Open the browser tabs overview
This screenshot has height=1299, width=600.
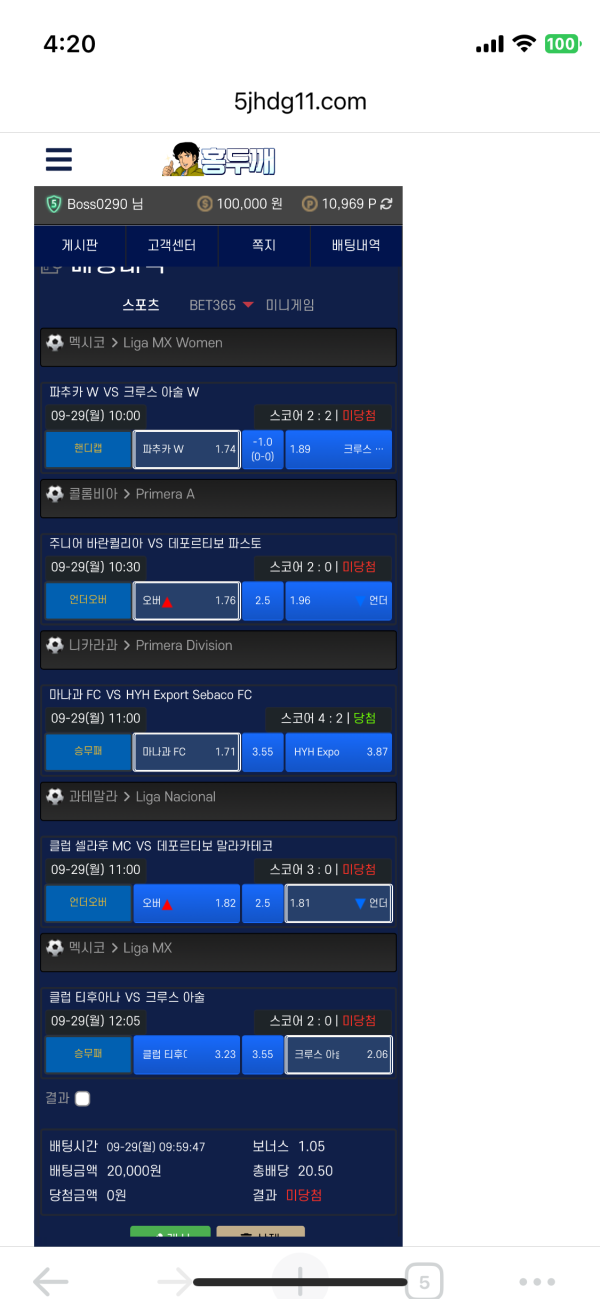pyautogui.click(x=424, y=1281)
